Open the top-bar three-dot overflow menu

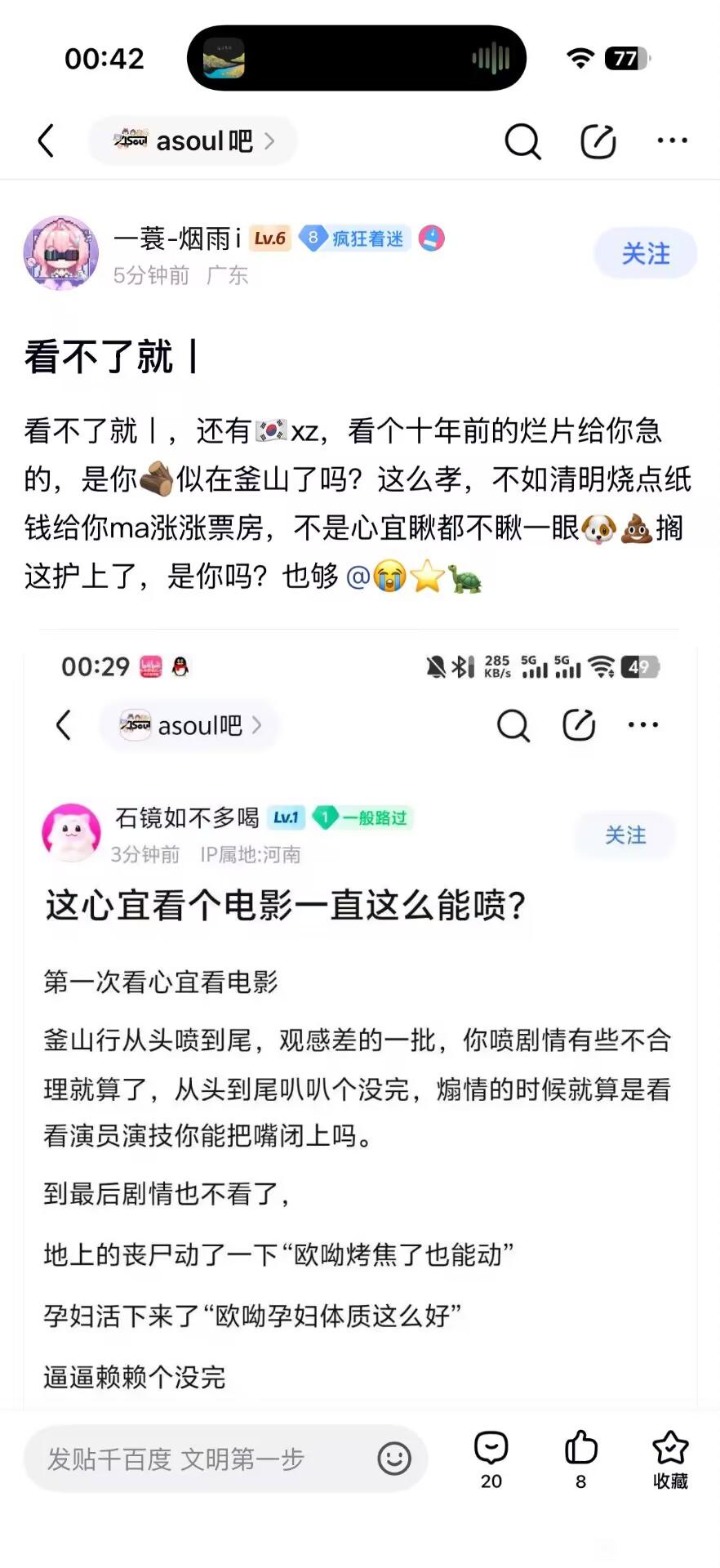tap(672, 140)
